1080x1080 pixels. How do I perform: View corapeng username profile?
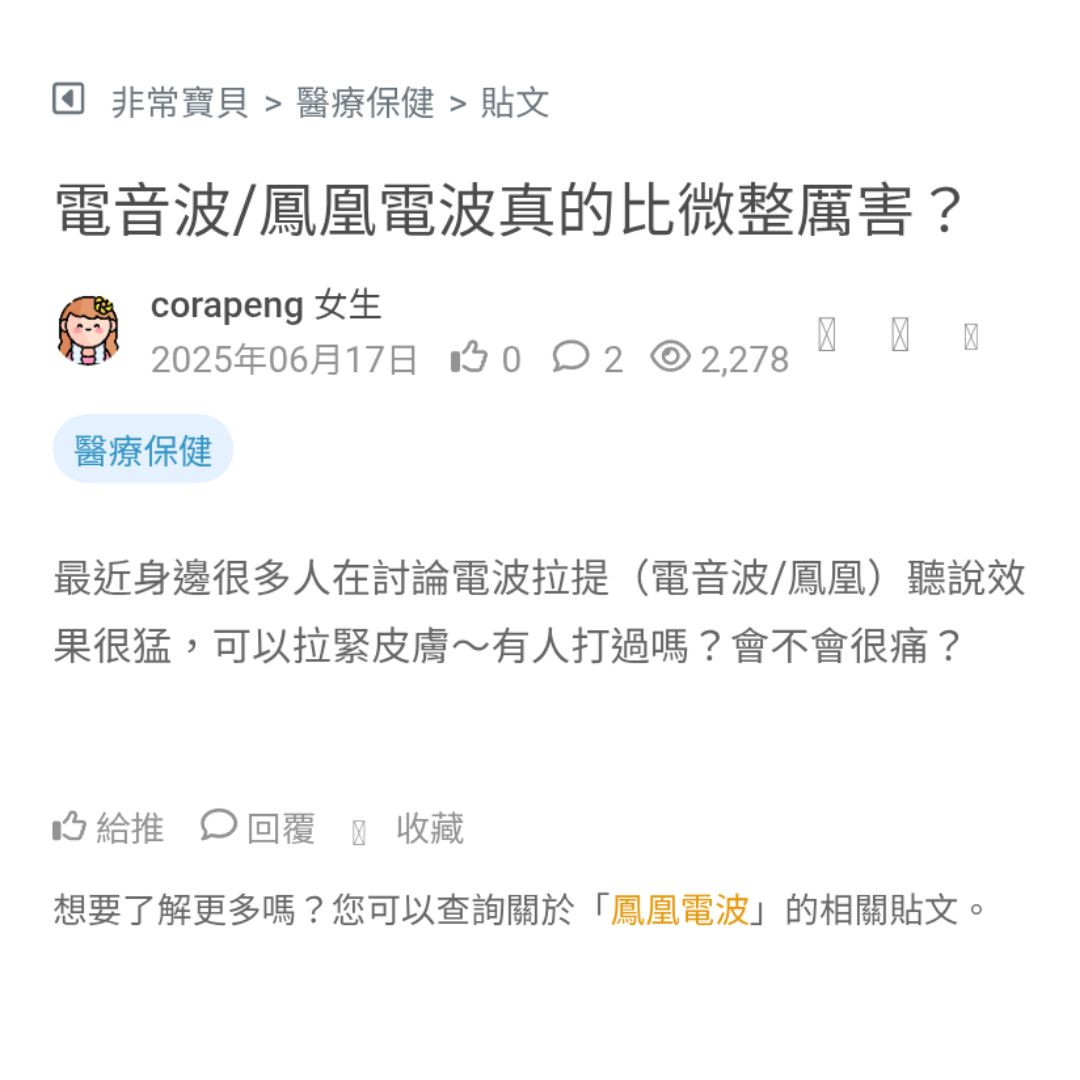pyautogui.click(x=227, y=306)
